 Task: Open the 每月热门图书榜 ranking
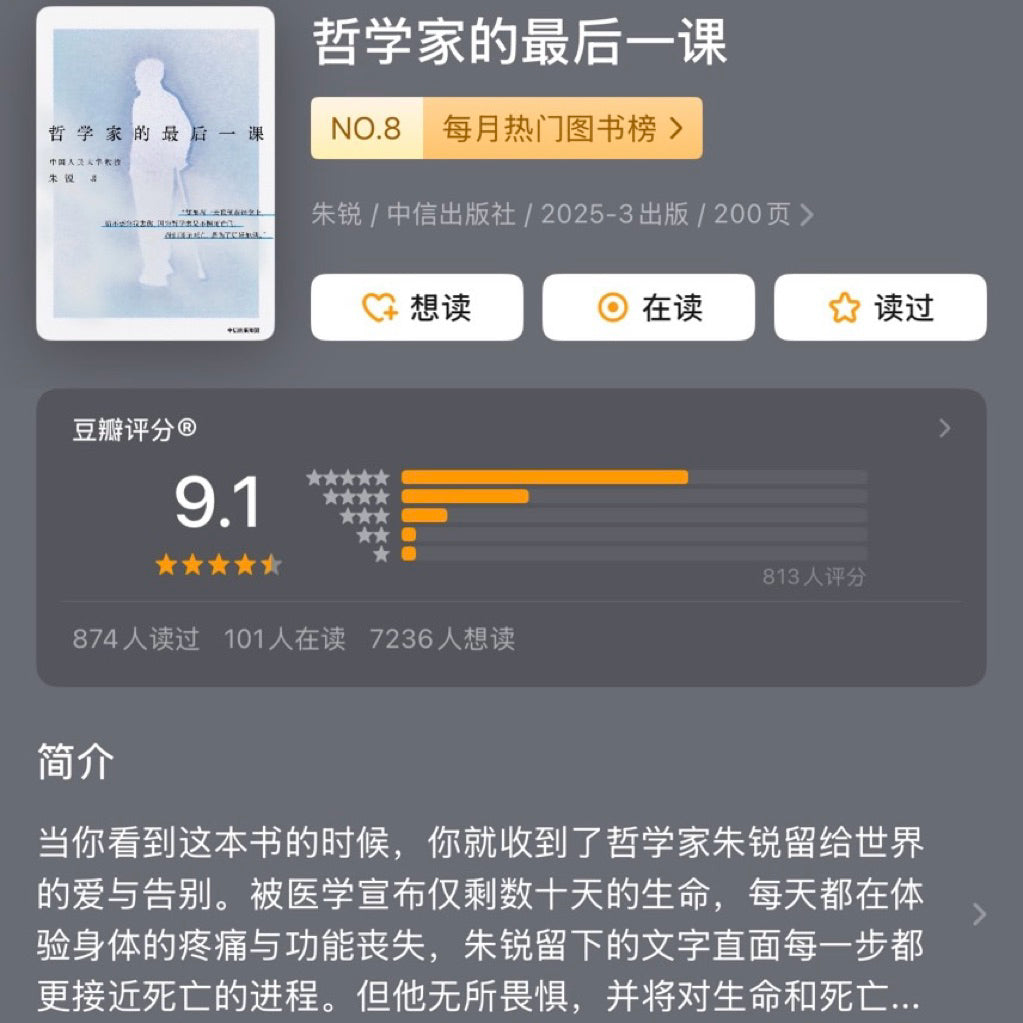click(x=561, y=129)
